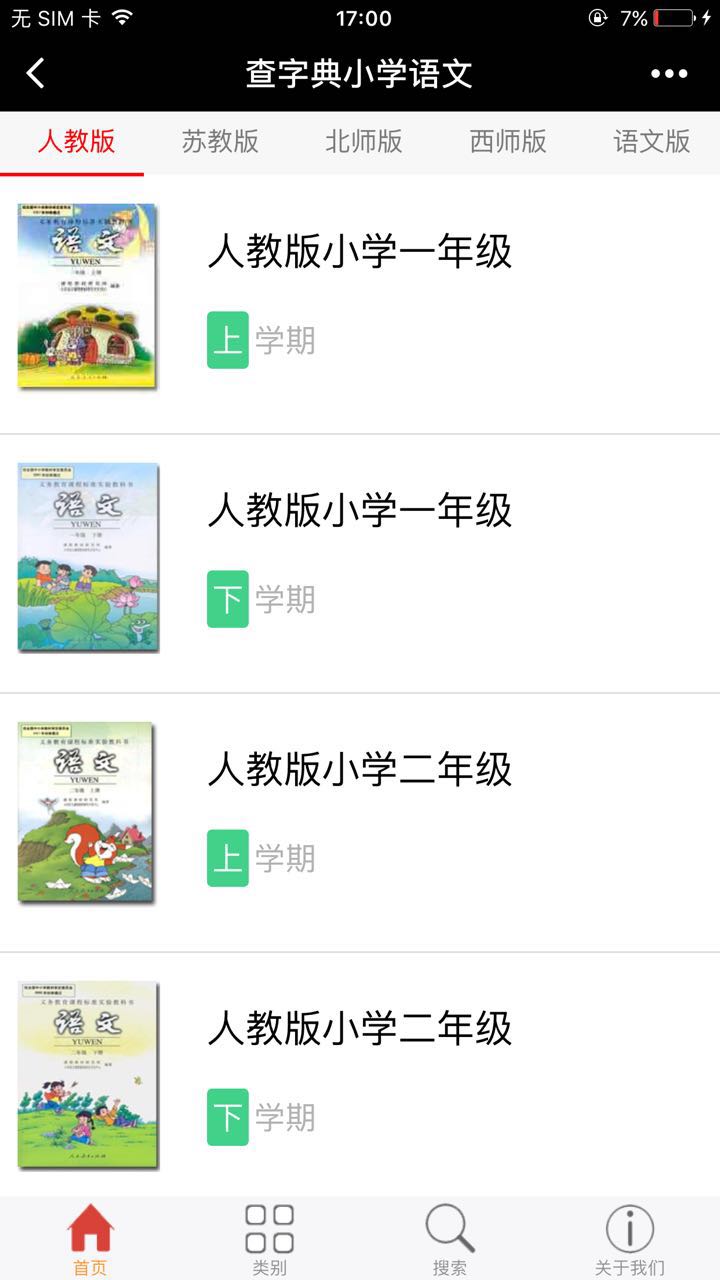This screenshot has height=1280, width=720.
Task: Select the 西师版 tab
Action: click(x=508, y=142)
